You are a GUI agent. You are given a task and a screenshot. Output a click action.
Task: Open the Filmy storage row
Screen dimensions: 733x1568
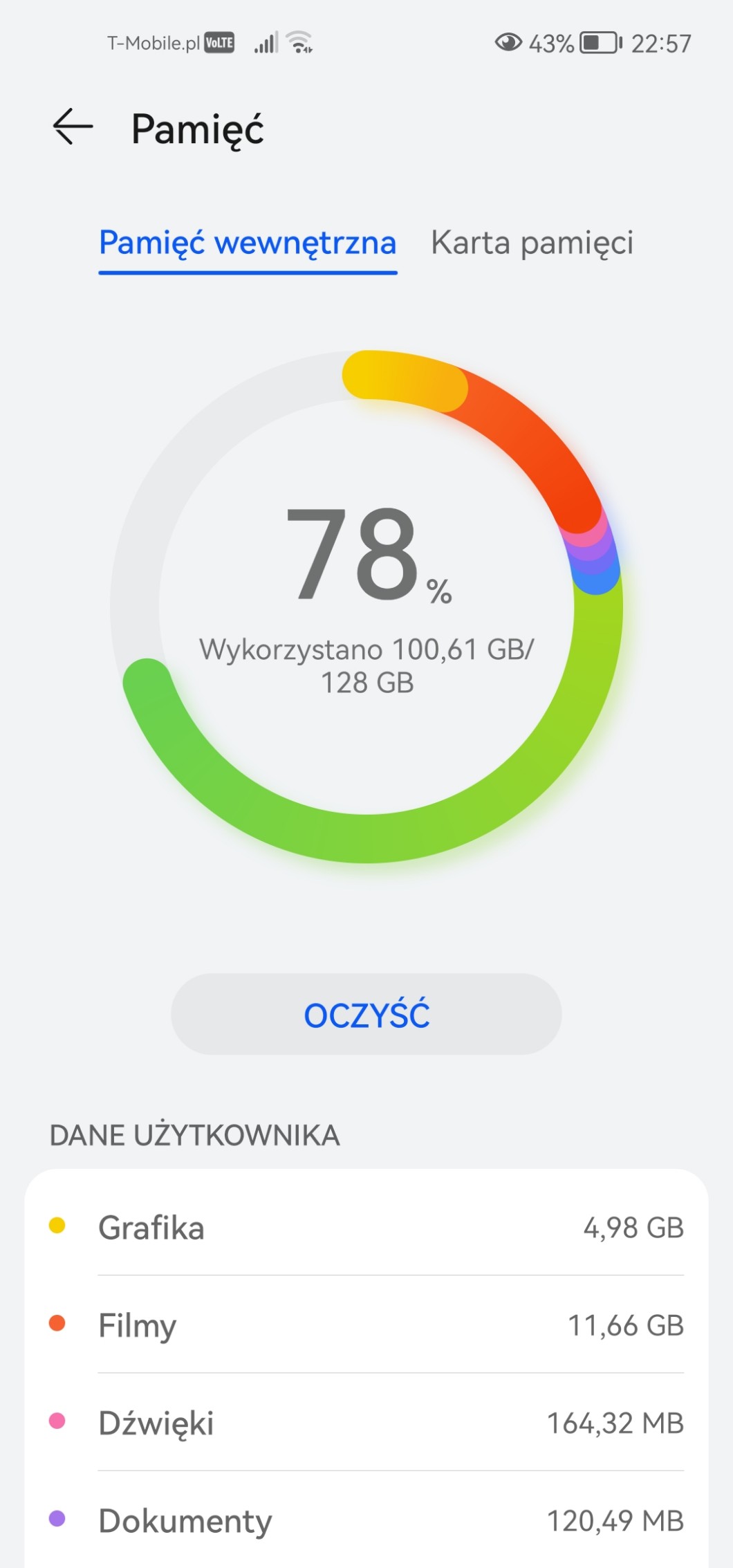366,1325
